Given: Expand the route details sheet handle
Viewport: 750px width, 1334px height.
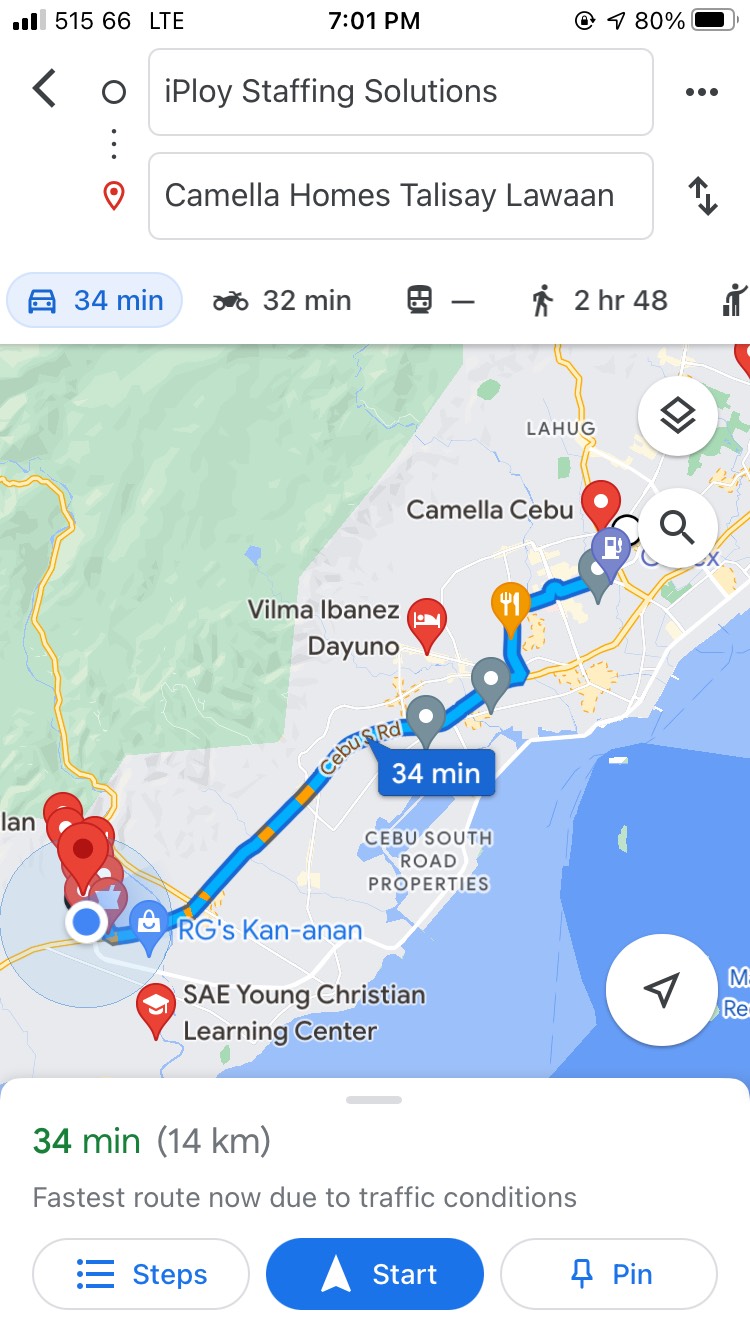Looking at the screenshot, I should tap(374, 1100).
